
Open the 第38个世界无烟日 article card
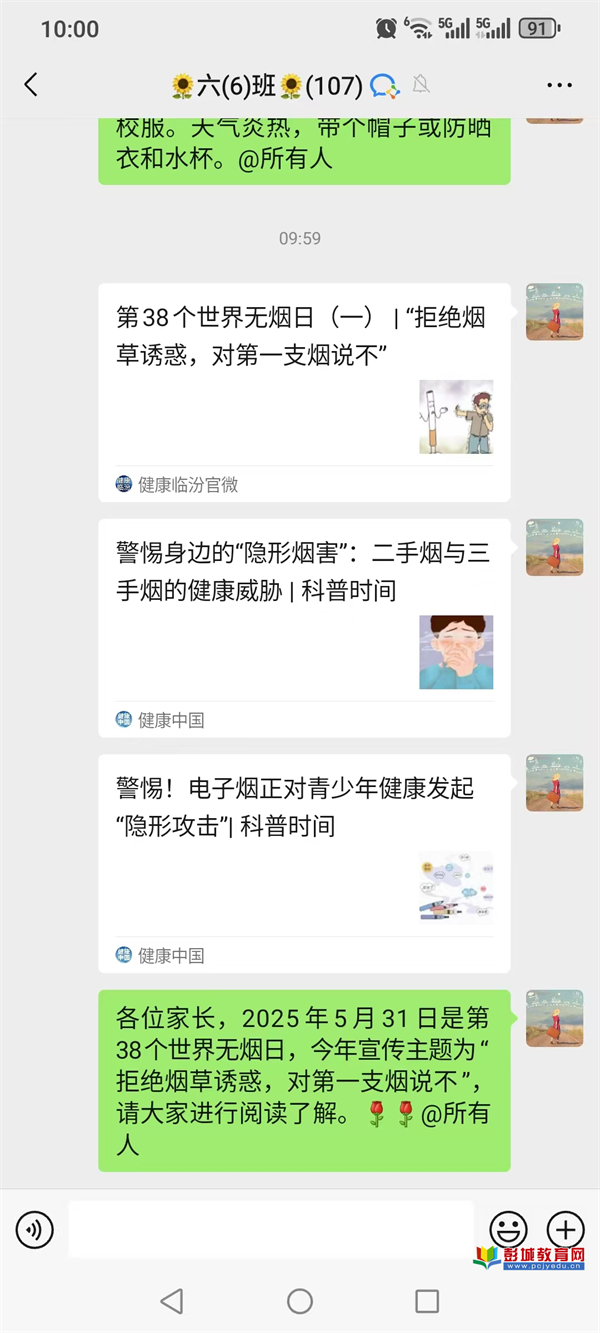pyautogui.click(x=304, y=392)
